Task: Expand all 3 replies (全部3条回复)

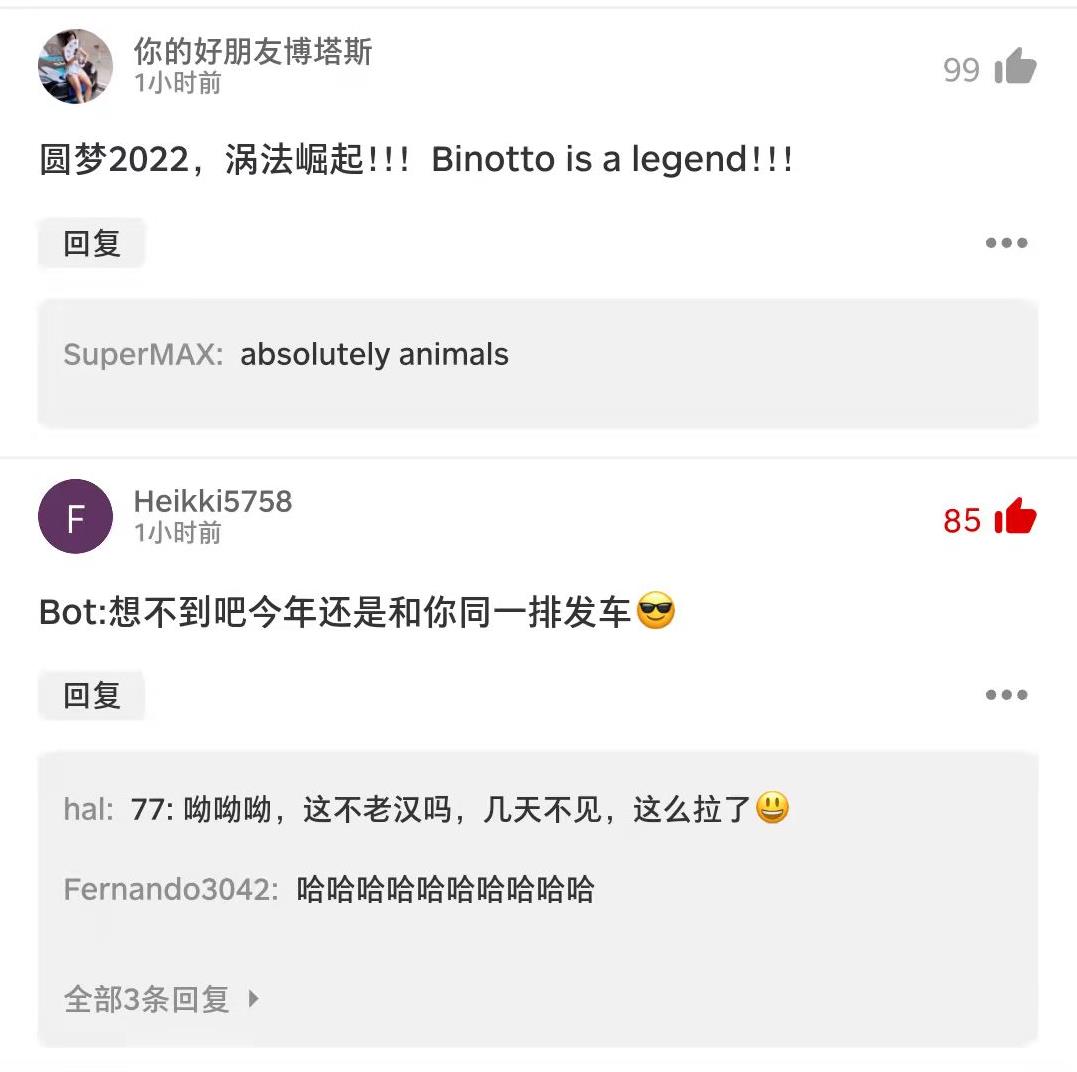Action: [x=162, y=998]
